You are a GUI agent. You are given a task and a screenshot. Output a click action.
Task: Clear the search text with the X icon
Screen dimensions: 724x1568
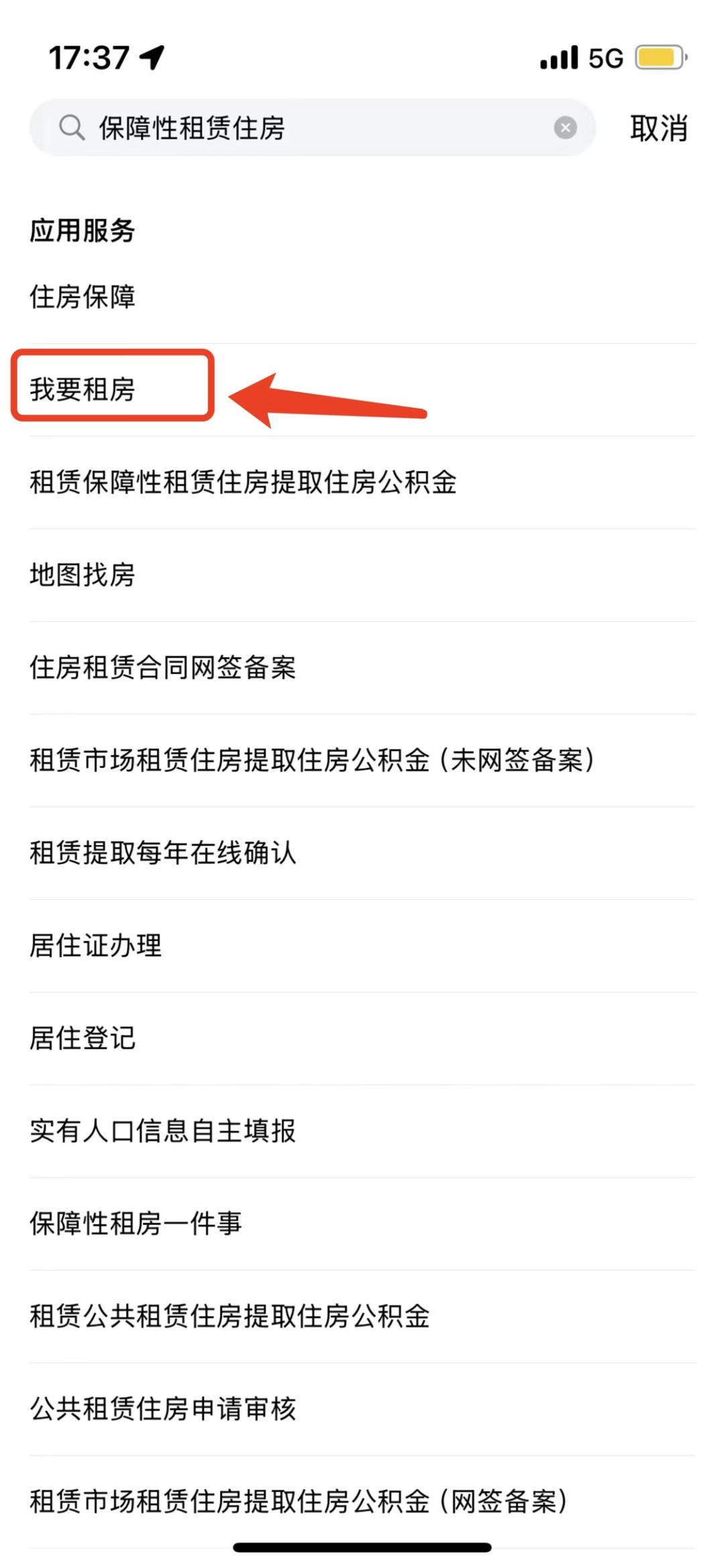pos(565,127)
